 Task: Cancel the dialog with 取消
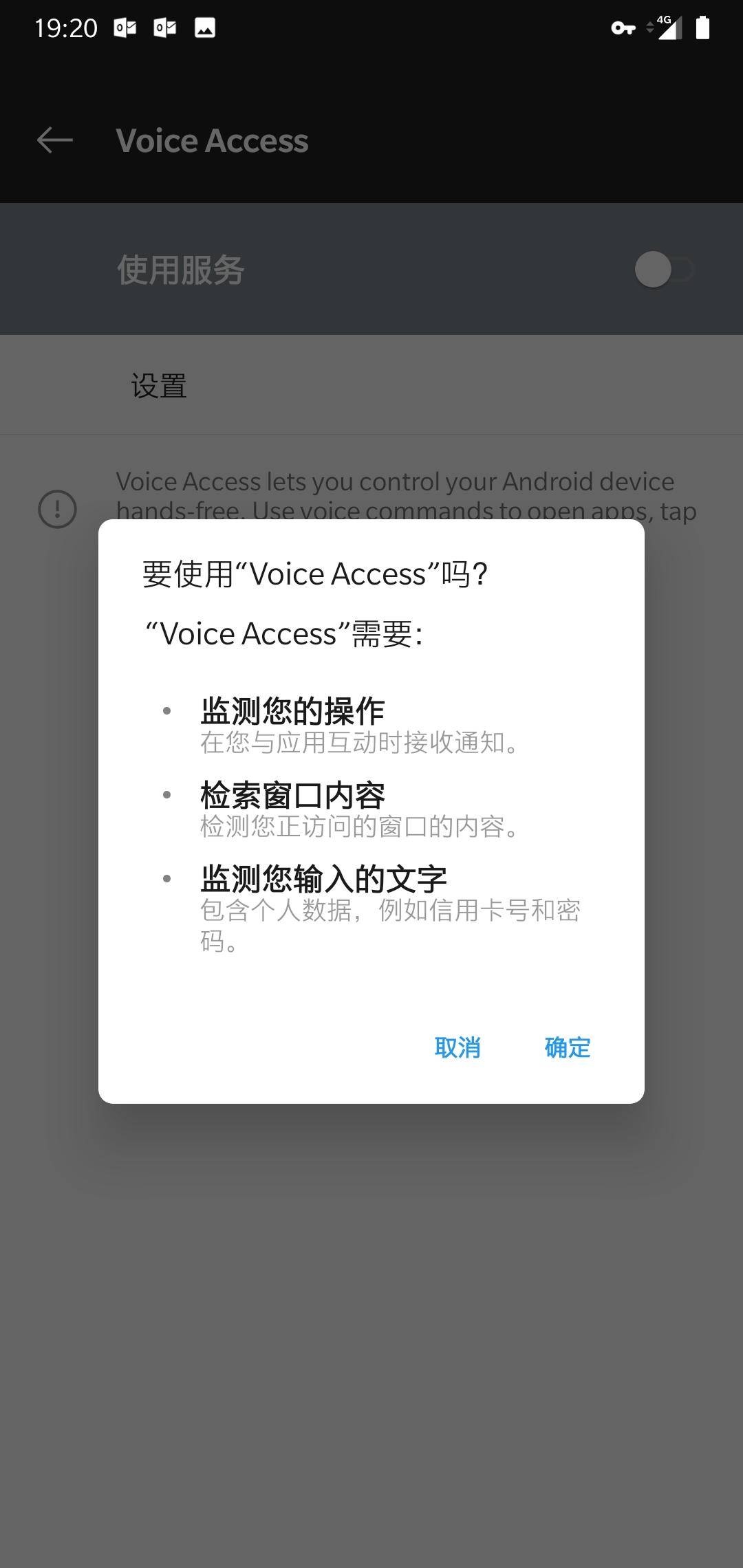457,1047
